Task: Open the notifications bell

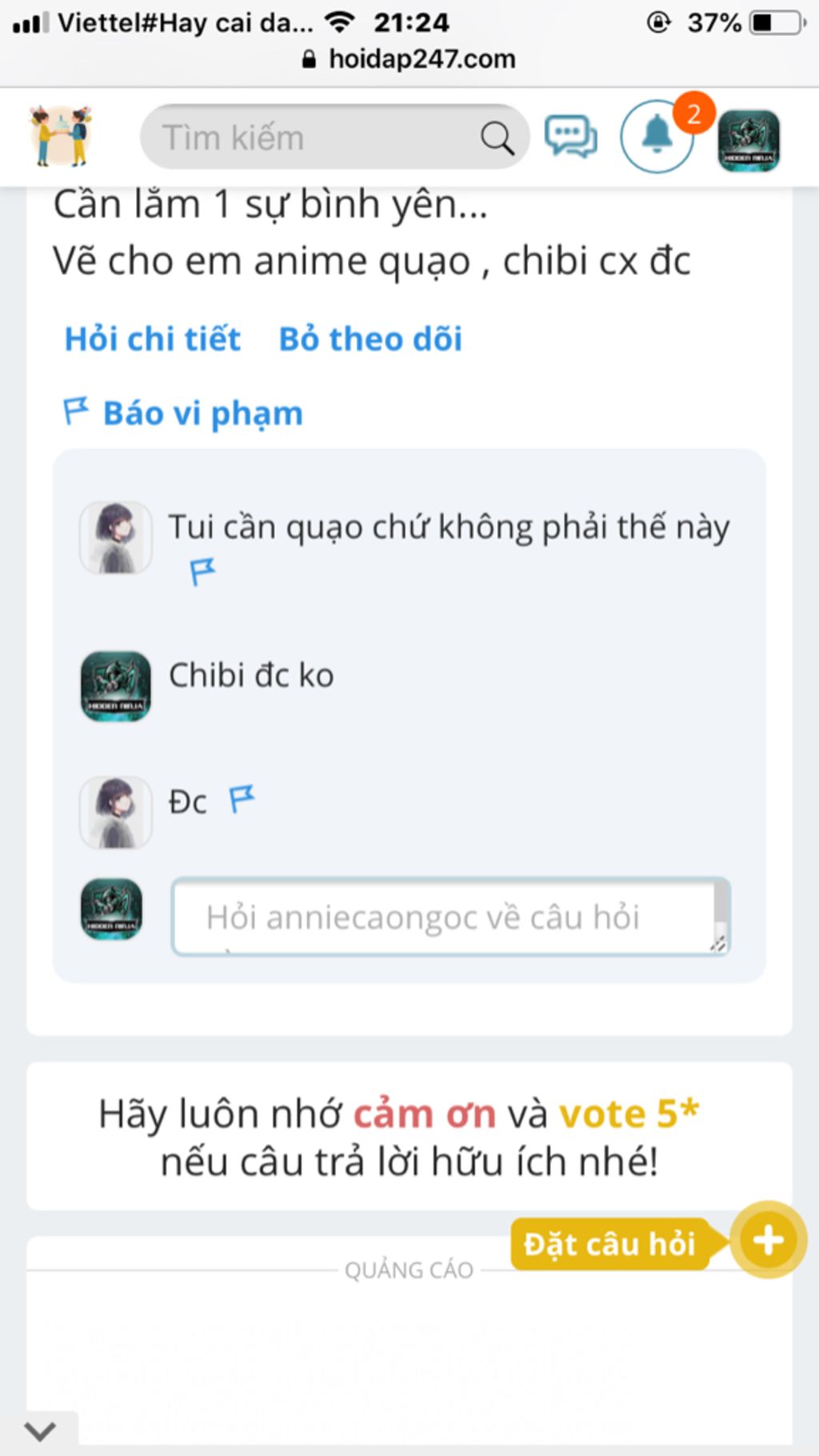Action: pyautogui.click(x=657, y=136)
